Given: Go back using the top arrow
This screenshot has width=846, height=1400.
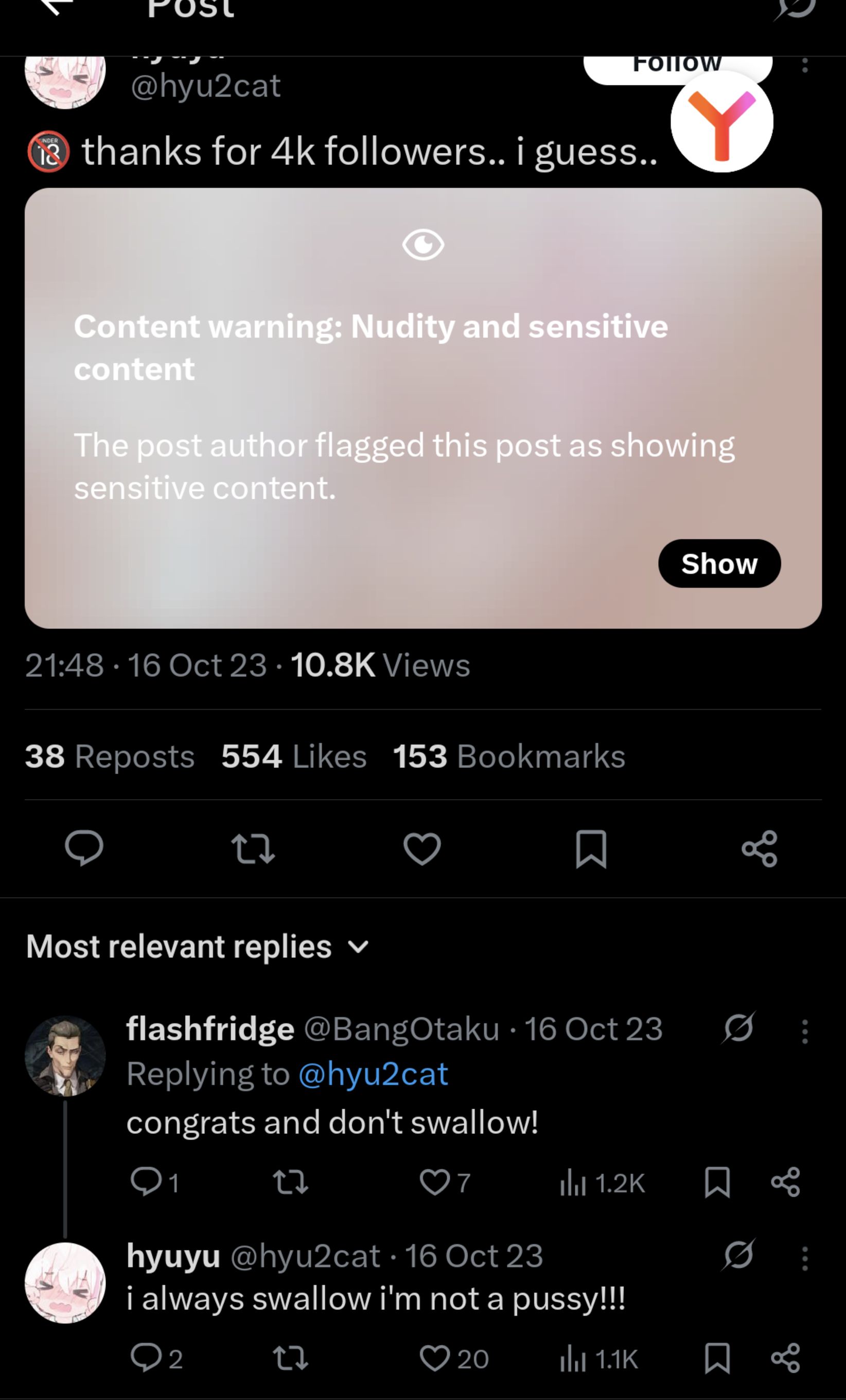Looking at the screenshot, I should 57,7.
